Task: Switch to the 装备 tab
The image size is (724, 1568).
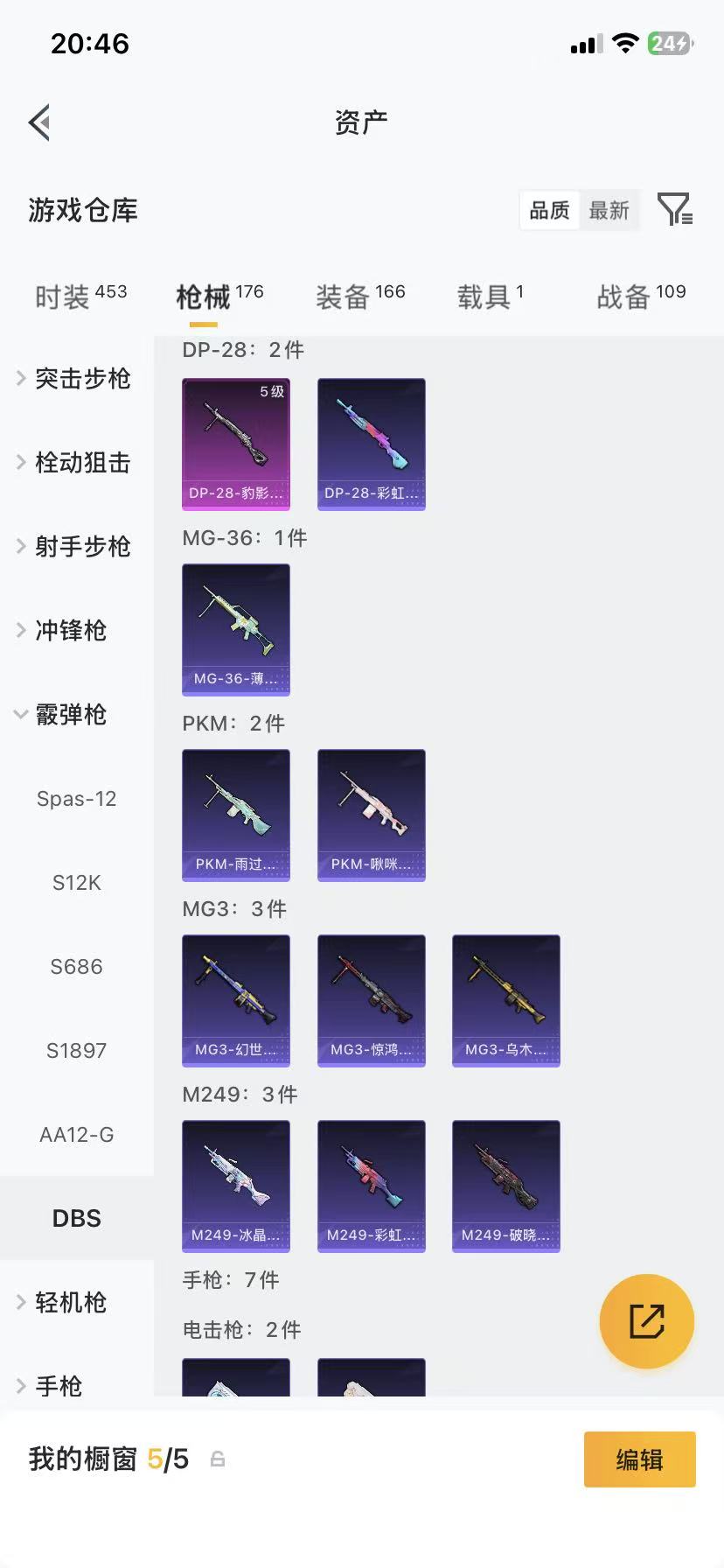Action: coord(359,297)
